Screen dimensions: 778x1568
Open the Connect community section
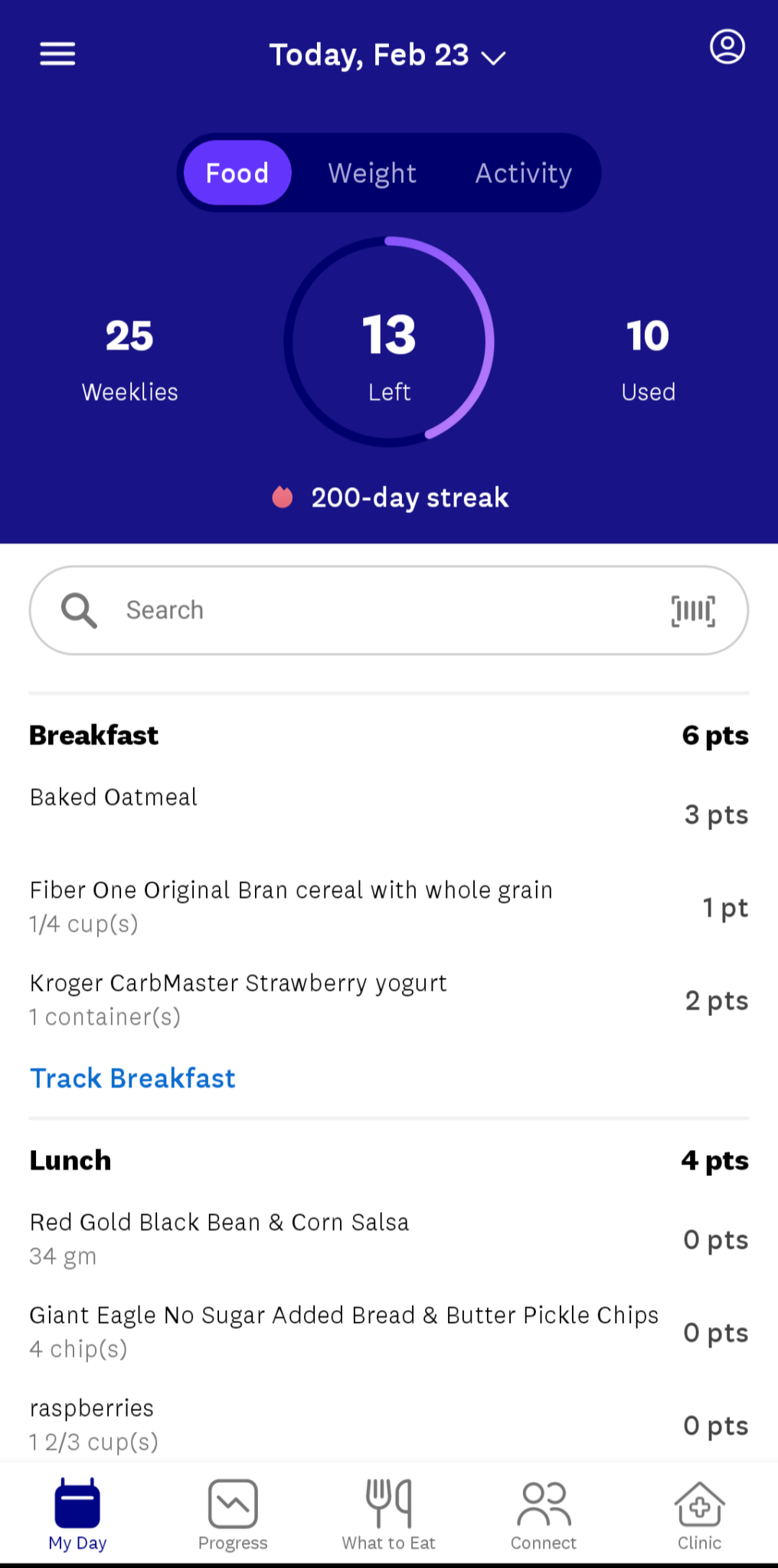point(543,1512)
